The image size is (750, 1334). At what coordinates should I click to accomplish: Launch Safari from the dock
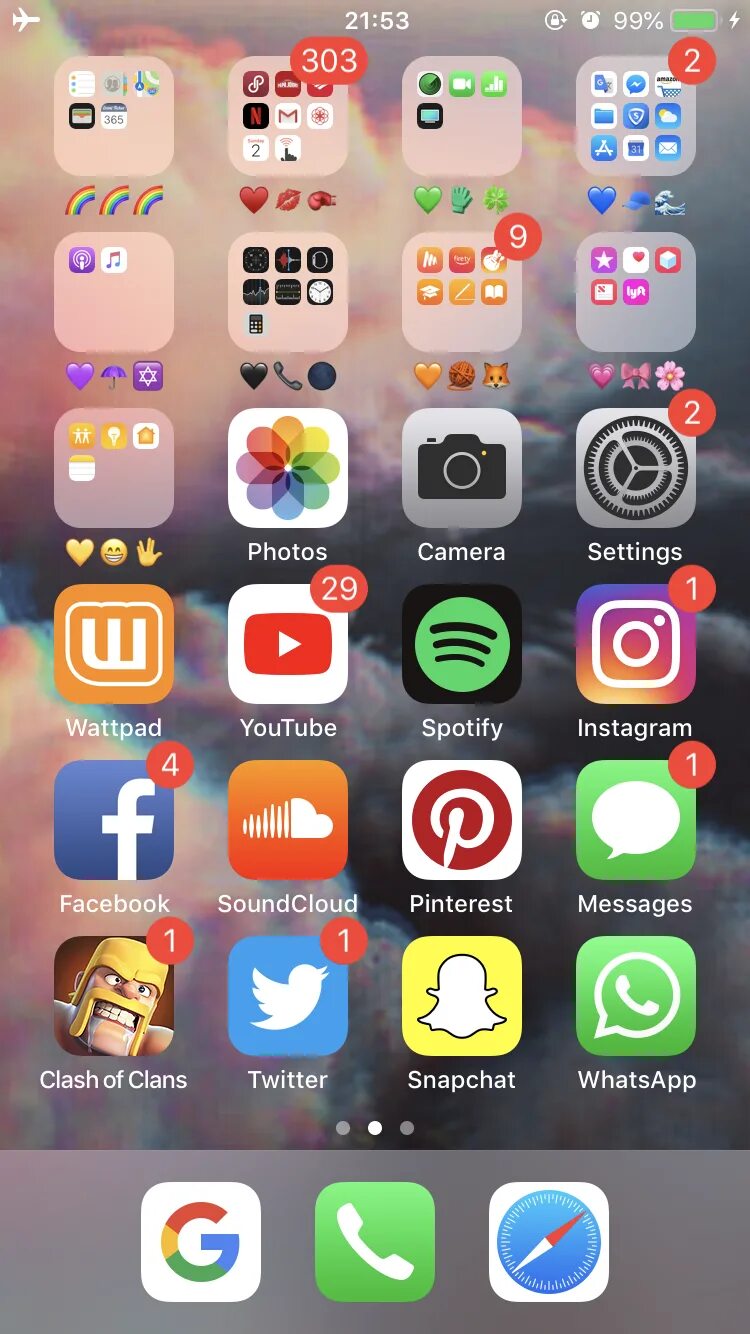click(549, 1242)
